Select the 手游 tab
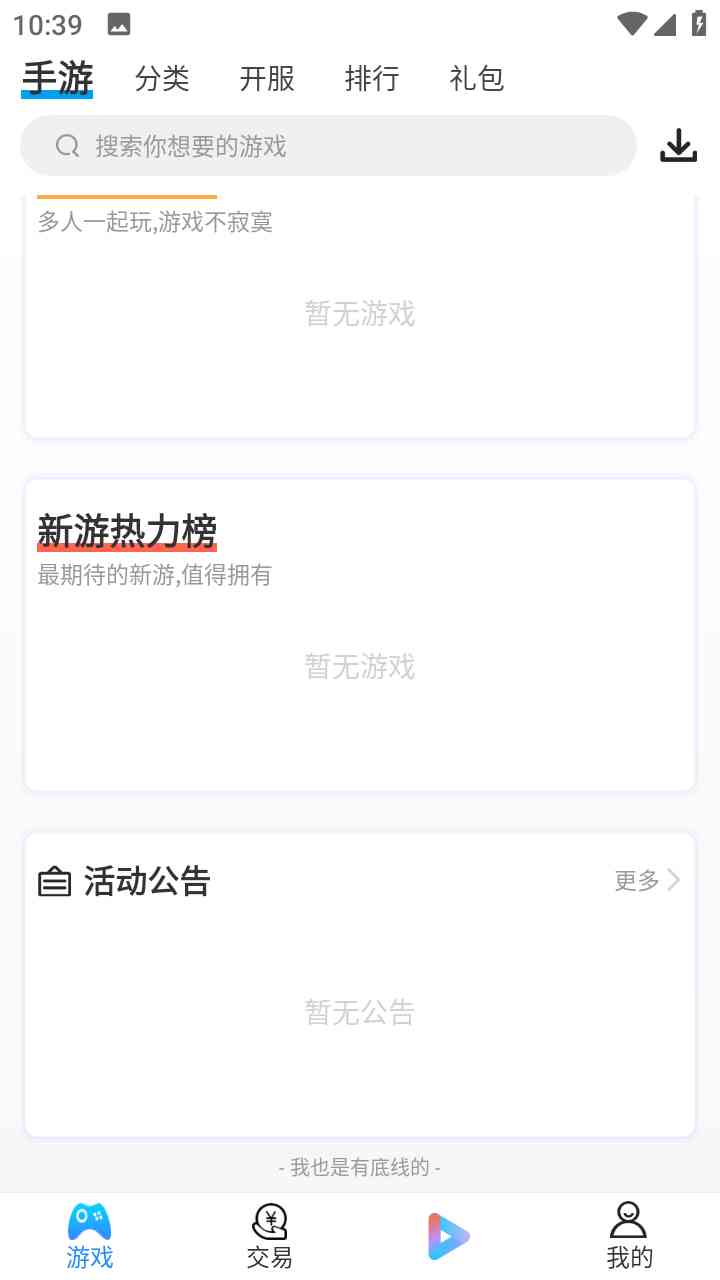 point(58,78)
